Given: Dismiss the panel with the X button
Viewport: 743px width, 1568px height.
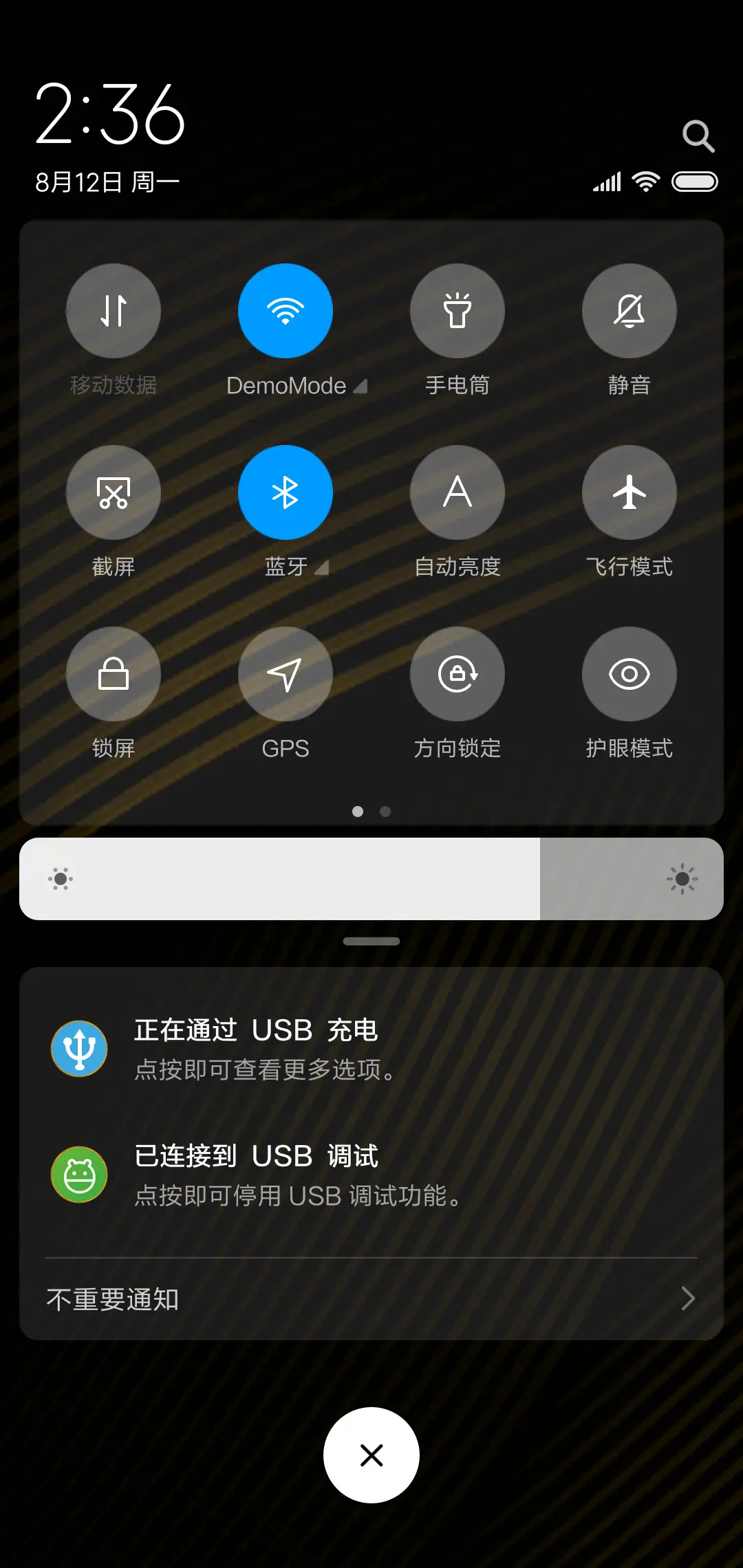Looking at the screenshot, I should tap(371, 1455).
